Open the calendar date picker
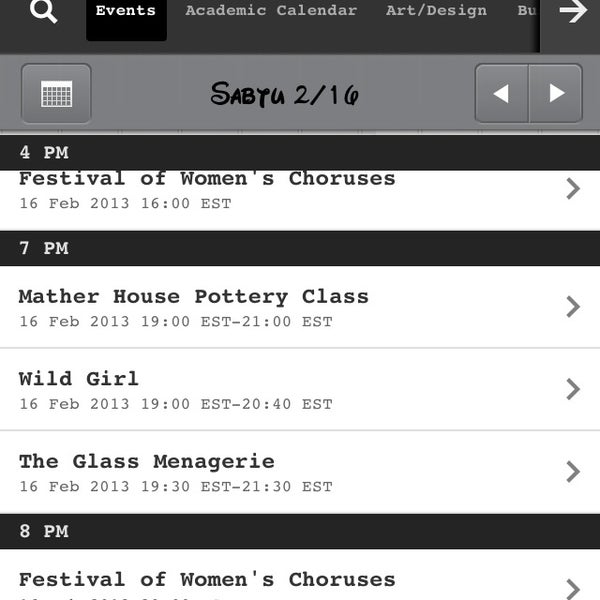 click(x=56, y=94)
